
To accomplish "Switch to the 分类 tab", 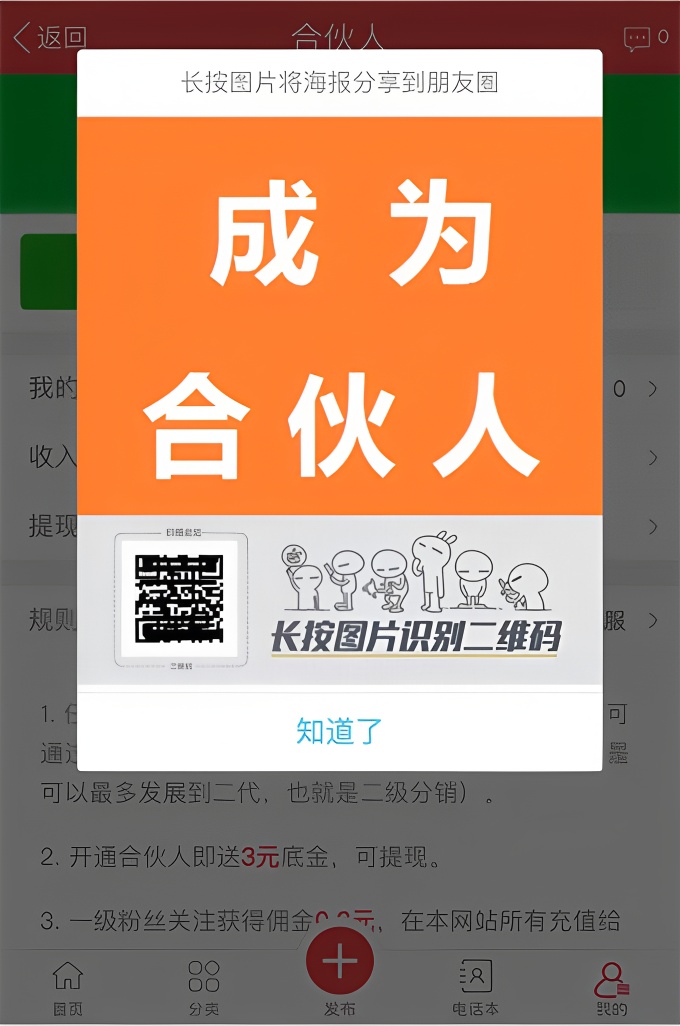I will pos(204,984).
